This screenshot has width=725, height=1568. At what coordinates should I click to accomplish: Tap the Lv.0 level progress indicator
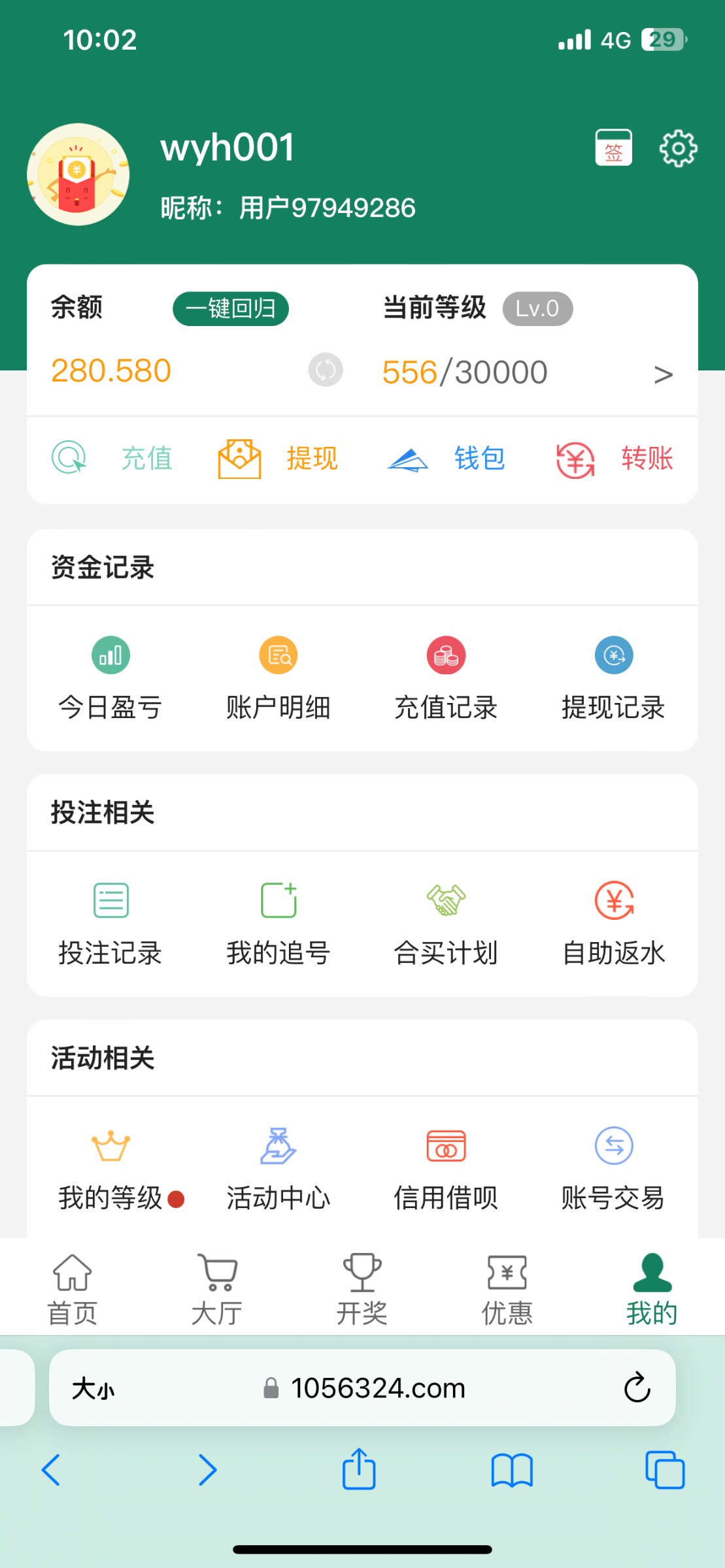(537, 308)
